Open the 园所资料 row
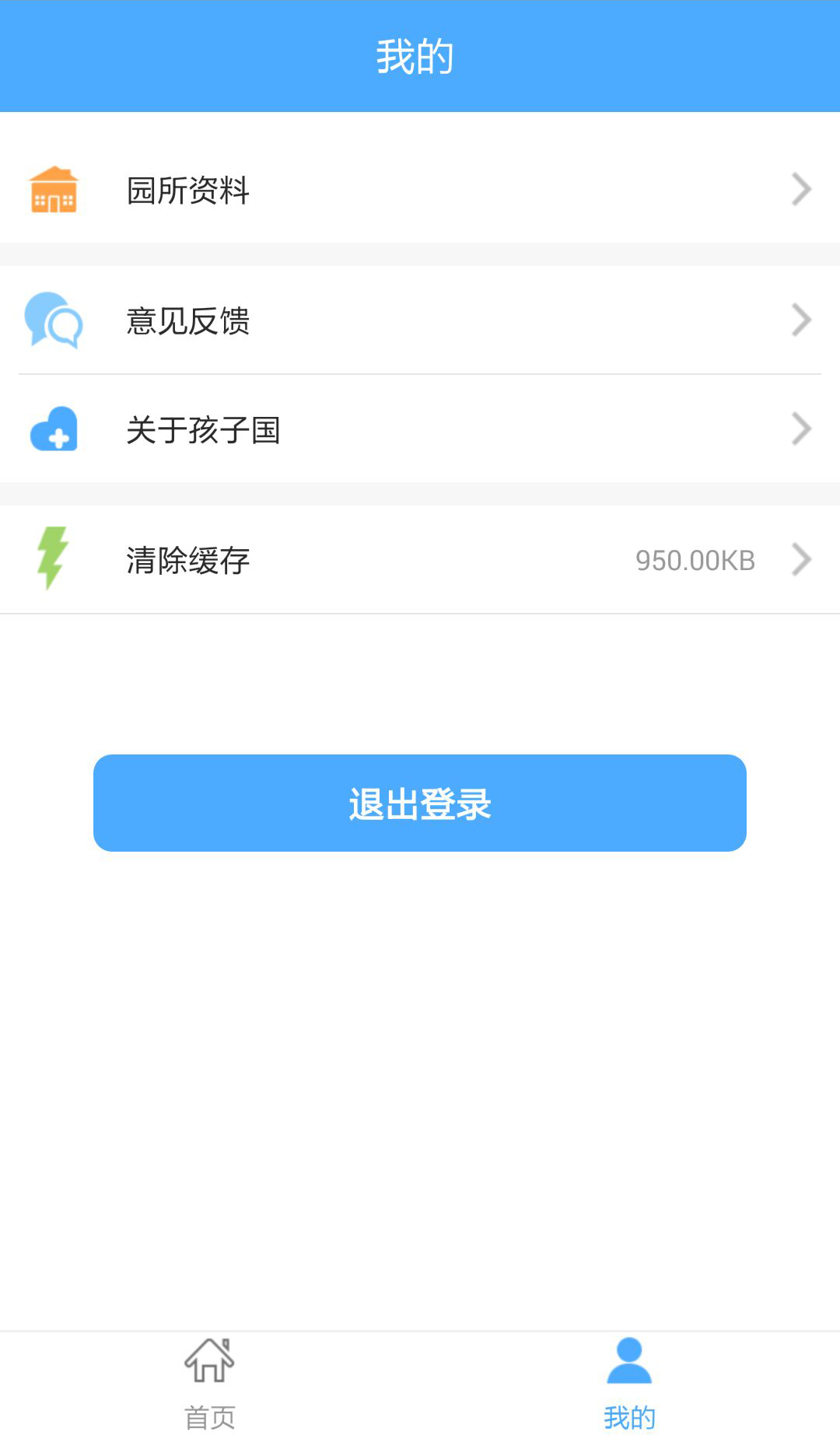The height and width of the screenshot is (1435, 840). pos(420,190)
